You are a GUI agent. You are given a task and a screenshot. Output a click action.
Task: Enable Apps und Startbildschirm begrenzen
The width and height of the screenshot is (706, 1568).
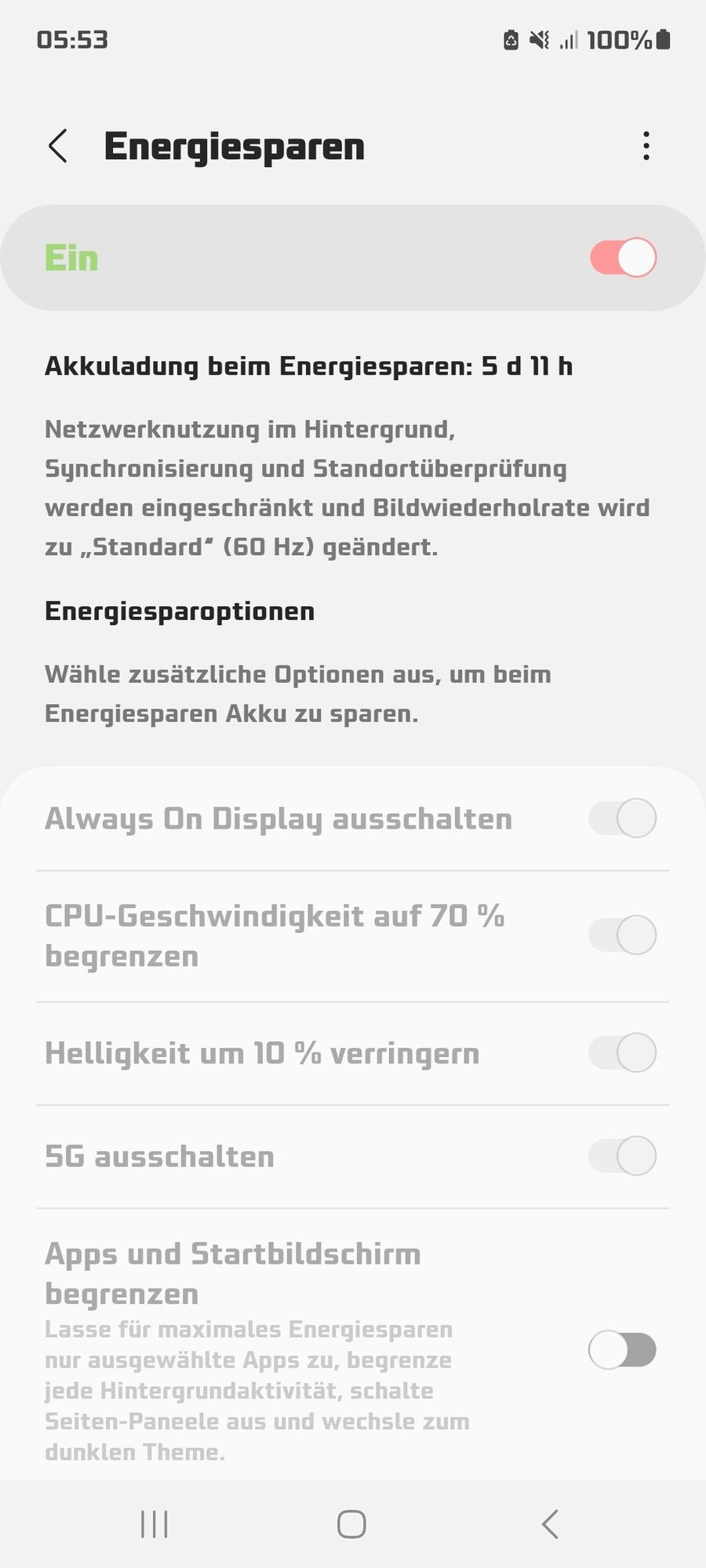tap(623, 1350)
